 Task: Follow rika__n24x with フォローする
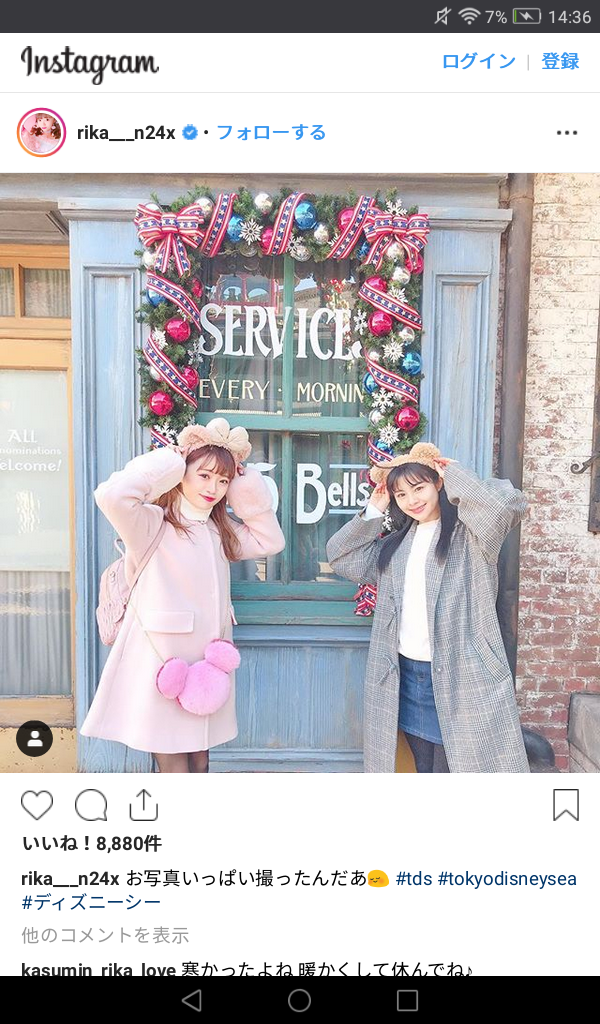[271, 132]
